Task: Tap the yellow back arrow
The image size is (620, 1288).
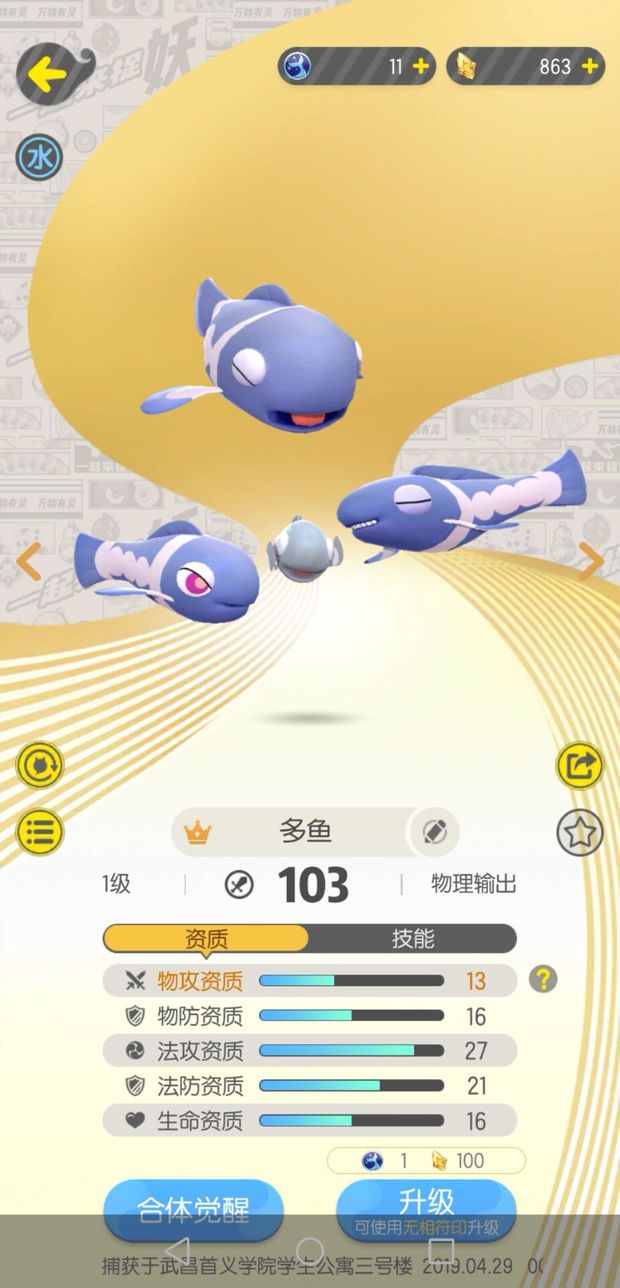Action: click(x=46, y=74)
